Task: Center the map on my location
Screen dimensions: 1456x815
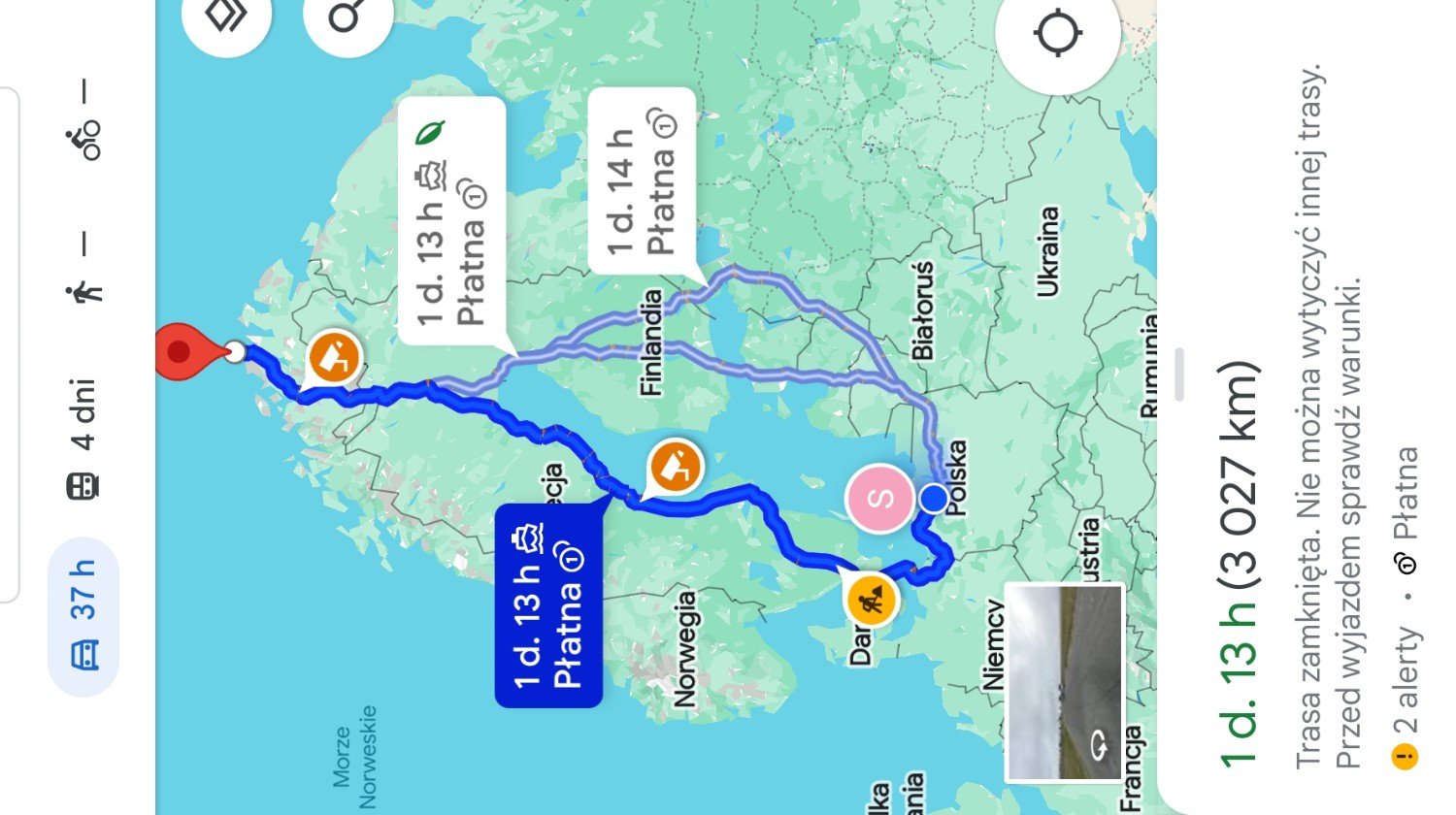Action: point(1057,35)
